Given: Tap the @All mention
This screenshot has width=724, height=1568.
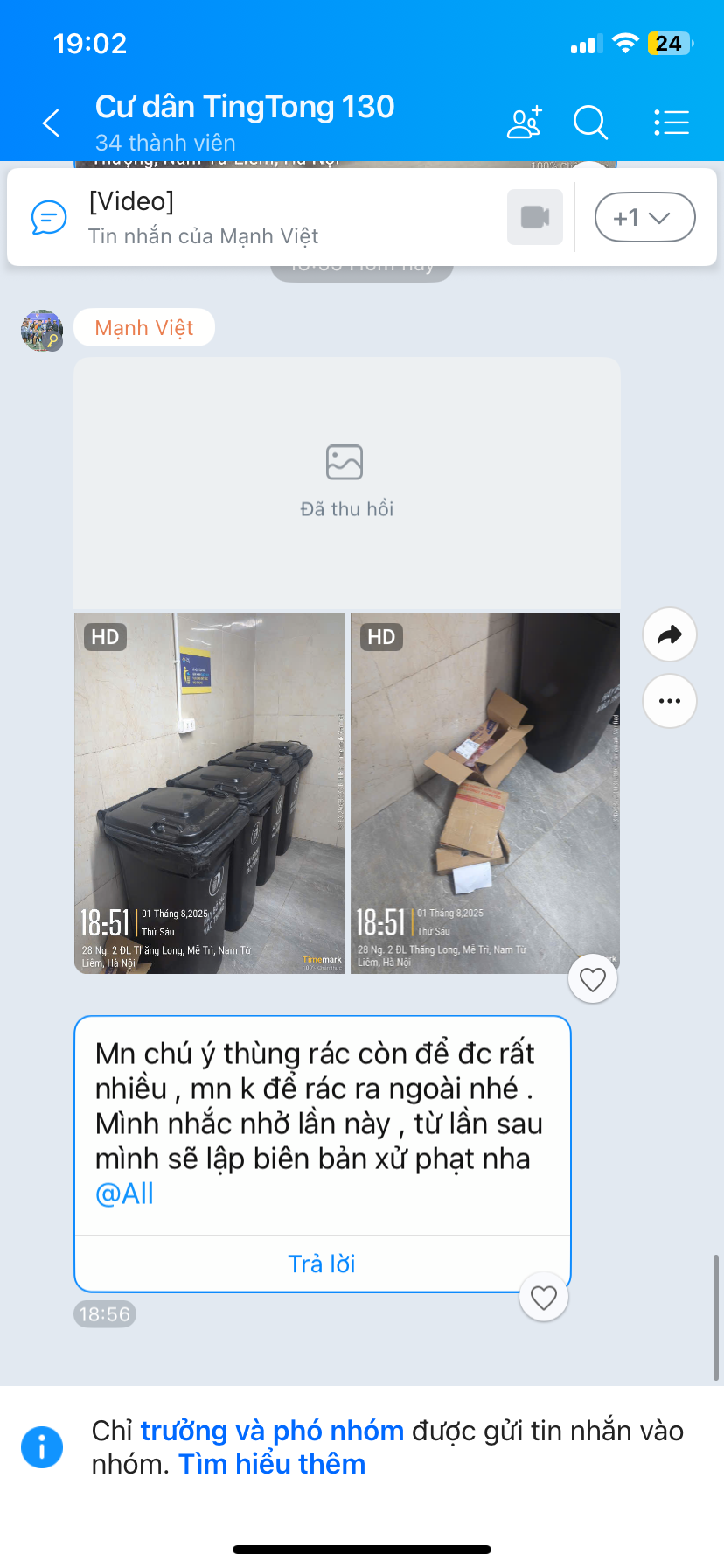Looking at the screenshot, I should coord(124,1193).
